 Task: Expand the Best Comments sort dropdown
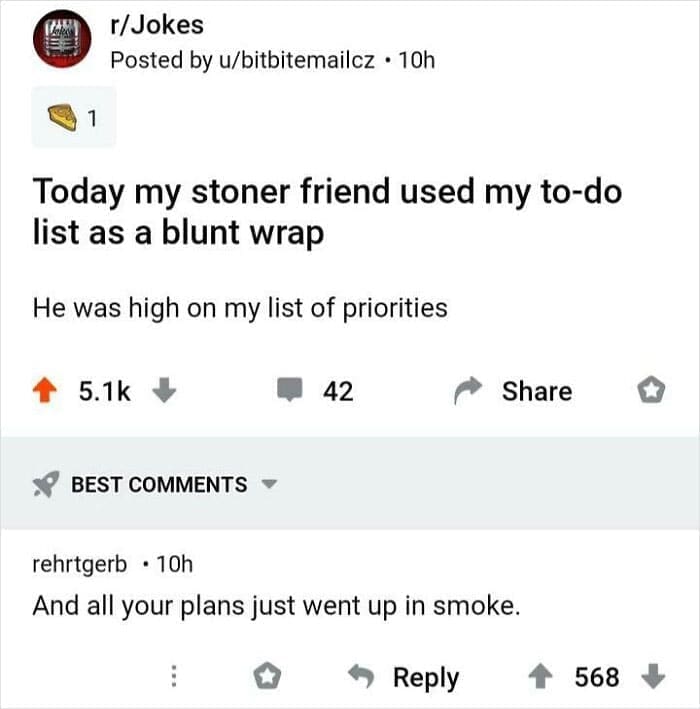pyautogui.click(x=267, y=485)
